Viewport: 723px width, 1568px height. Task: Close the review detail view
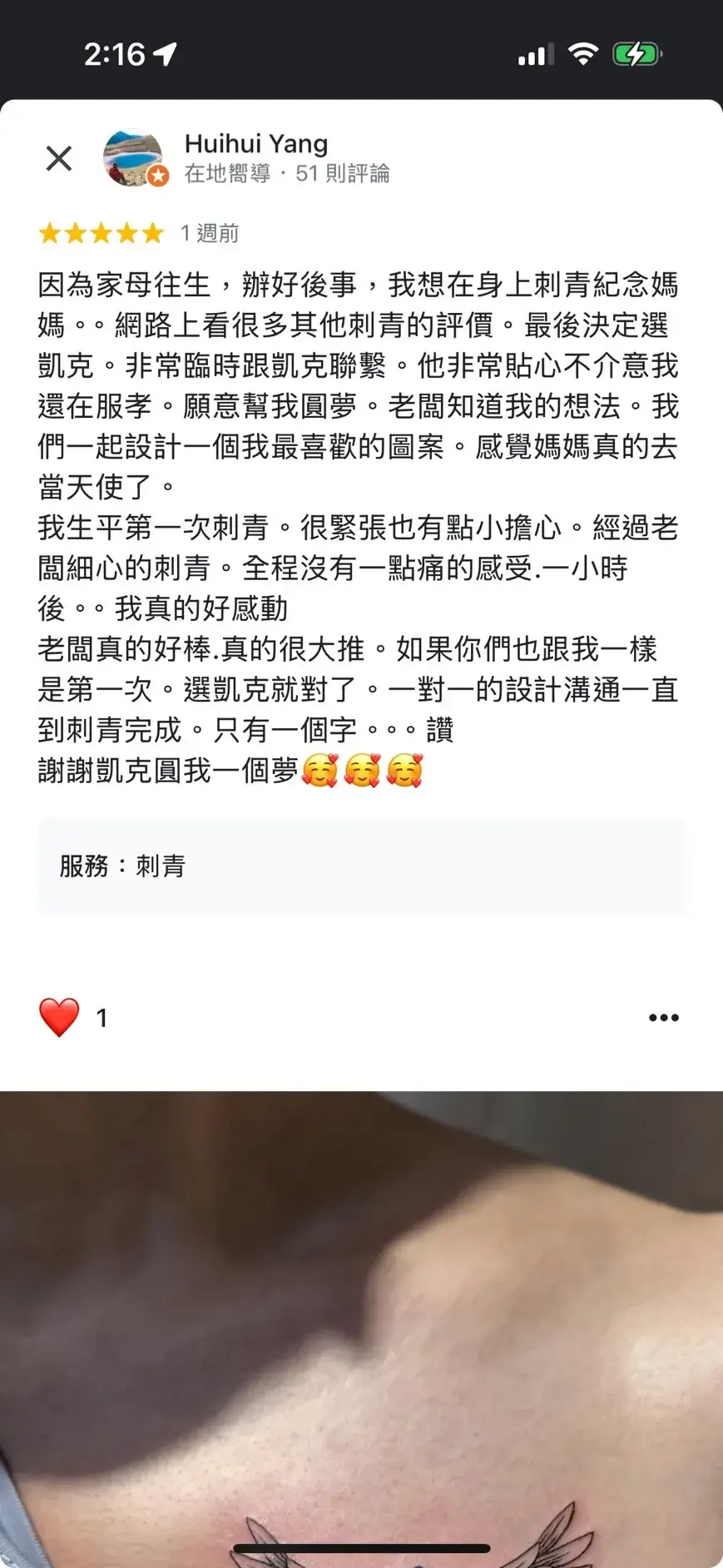click(x=59, y=158)
